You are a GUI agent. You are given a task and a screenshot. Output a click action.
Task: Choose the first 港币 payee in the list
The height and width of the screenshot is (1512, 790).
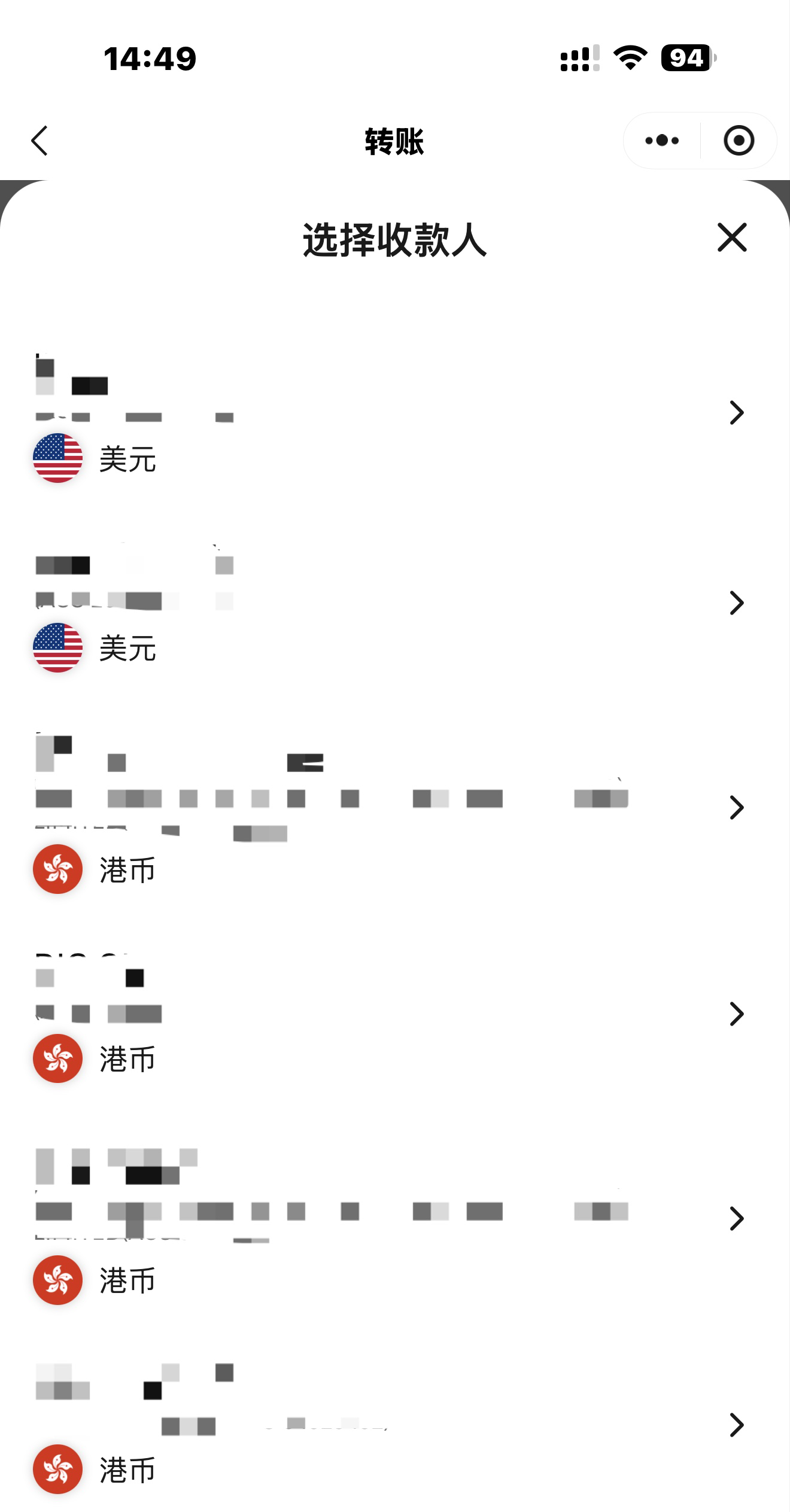(383, 808)
